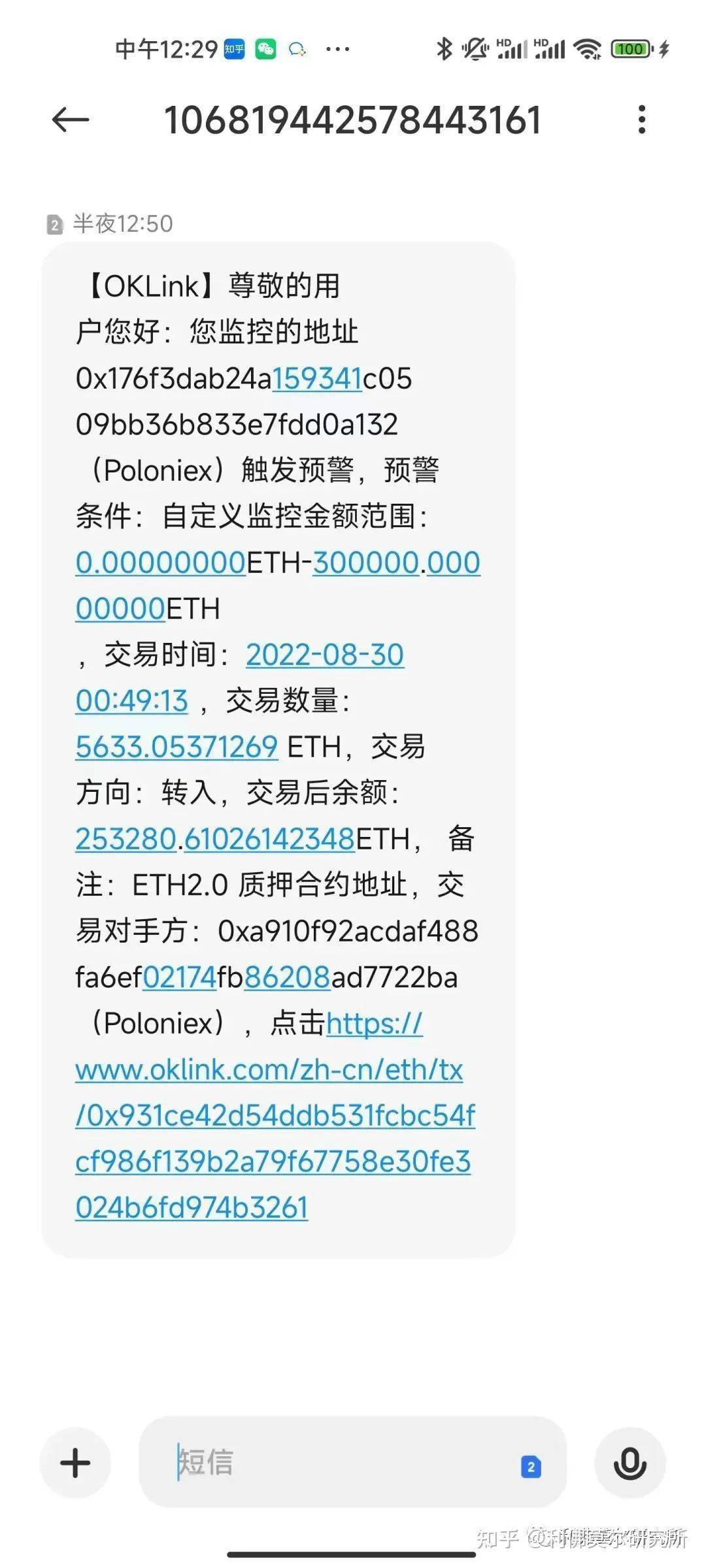The image size is (706, 1568).
Task: Open the three-dot overflow menu
Action: (643, 120)
